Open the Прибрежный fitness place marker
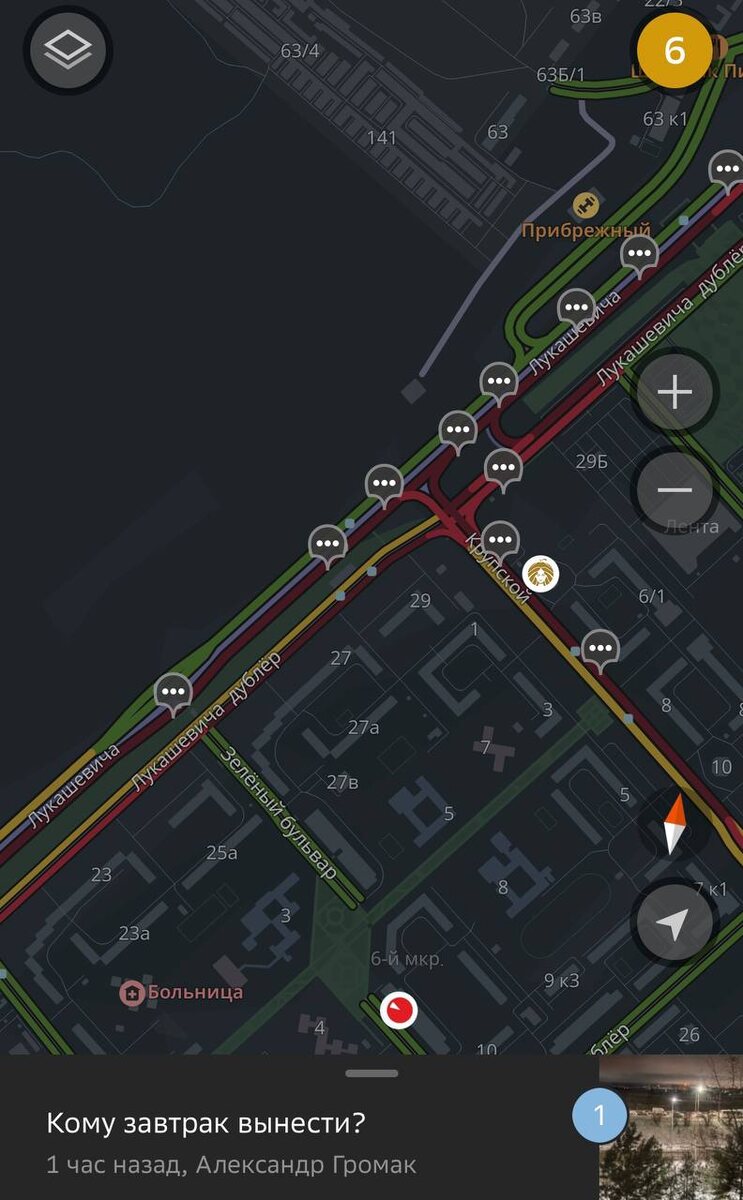Viewport: 743px width, 1200px height. coord(586,206)
